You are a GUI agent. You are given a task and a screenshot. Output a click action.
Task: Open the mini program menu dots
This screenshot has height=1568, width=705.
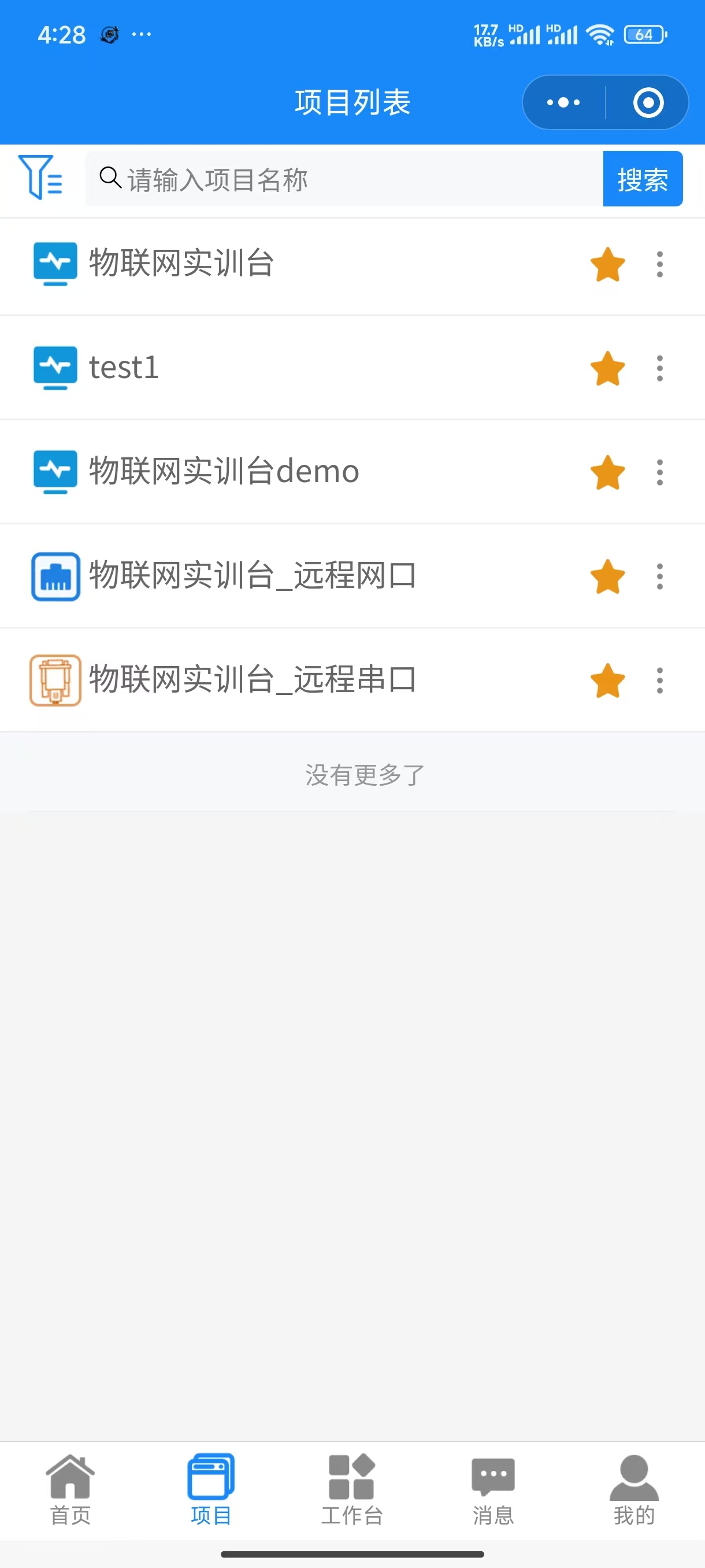tap(563, 103)
